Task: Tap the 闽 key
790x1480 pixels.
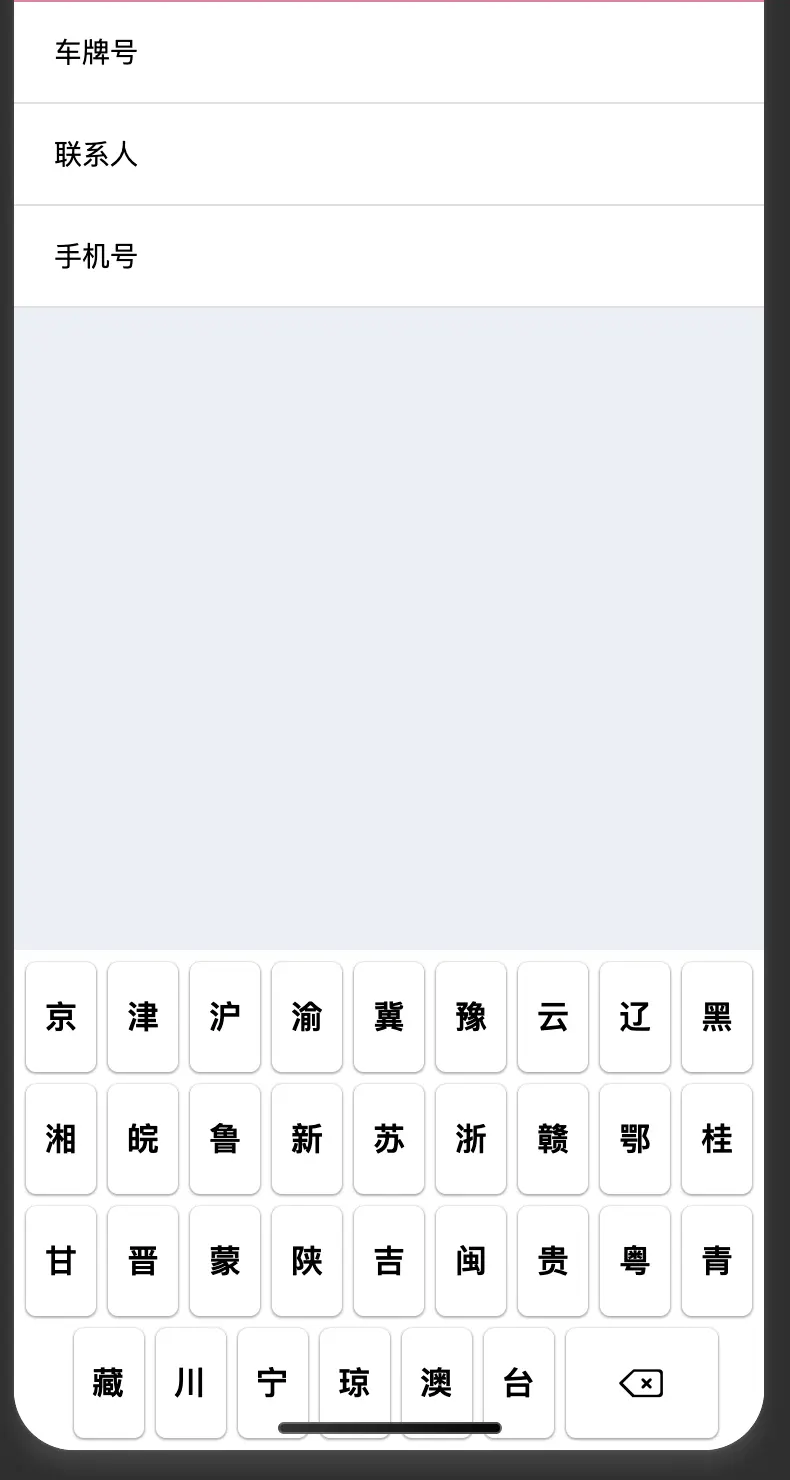Action: coord(471,1261)
